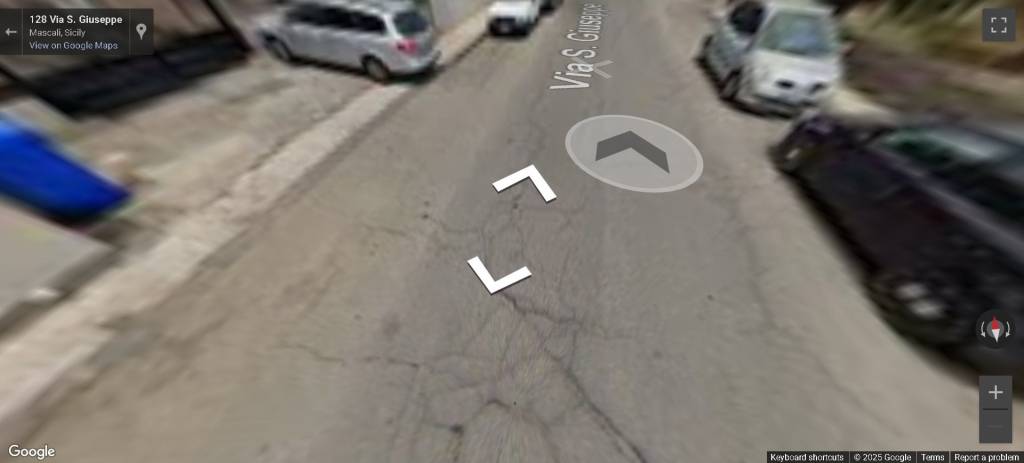Open the Terms link
This screenshot has width=1024, height=463.
click(x=932, y=457)
